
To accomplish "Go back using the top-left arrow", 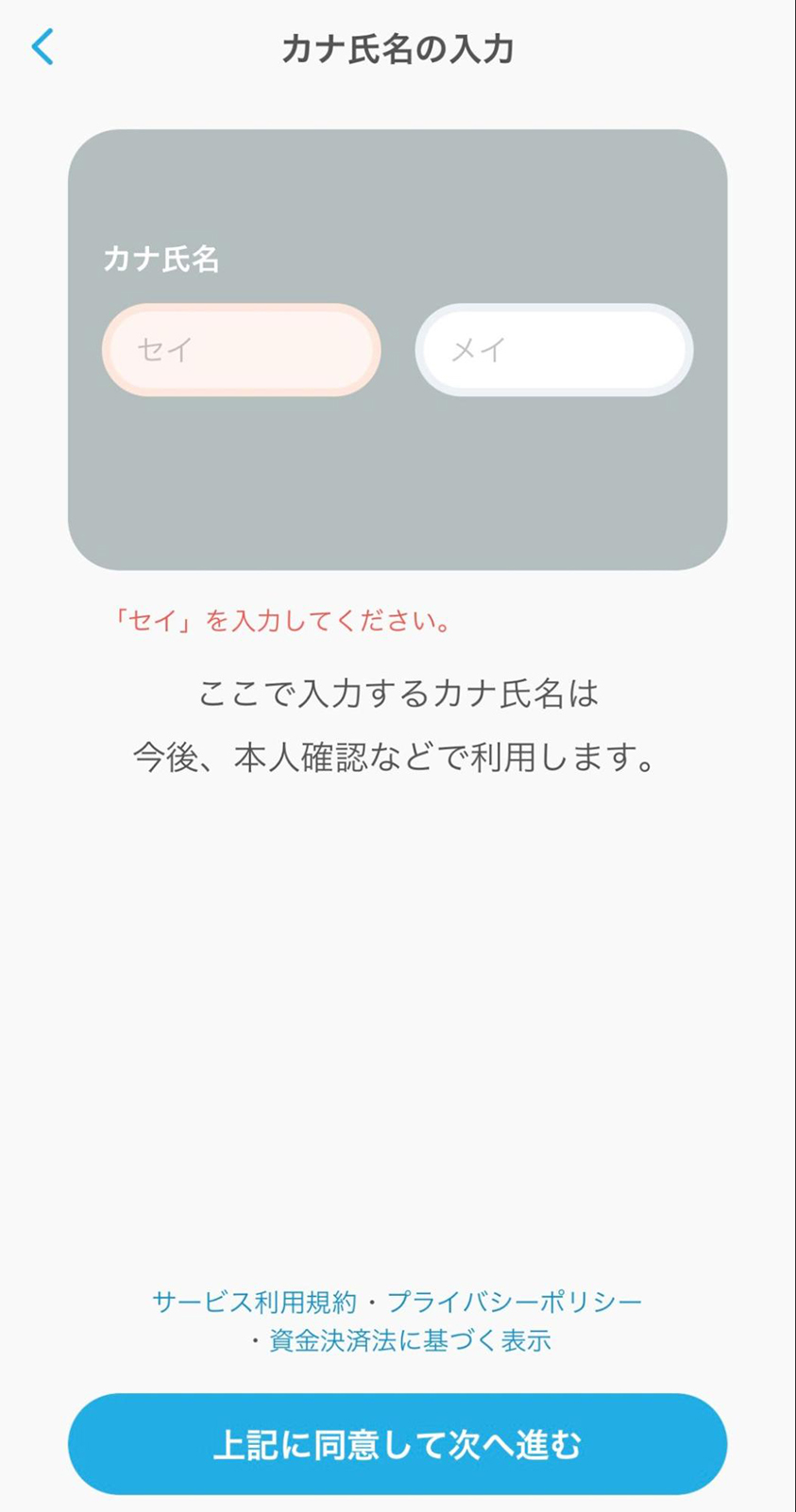I will [x=43, y=47].
